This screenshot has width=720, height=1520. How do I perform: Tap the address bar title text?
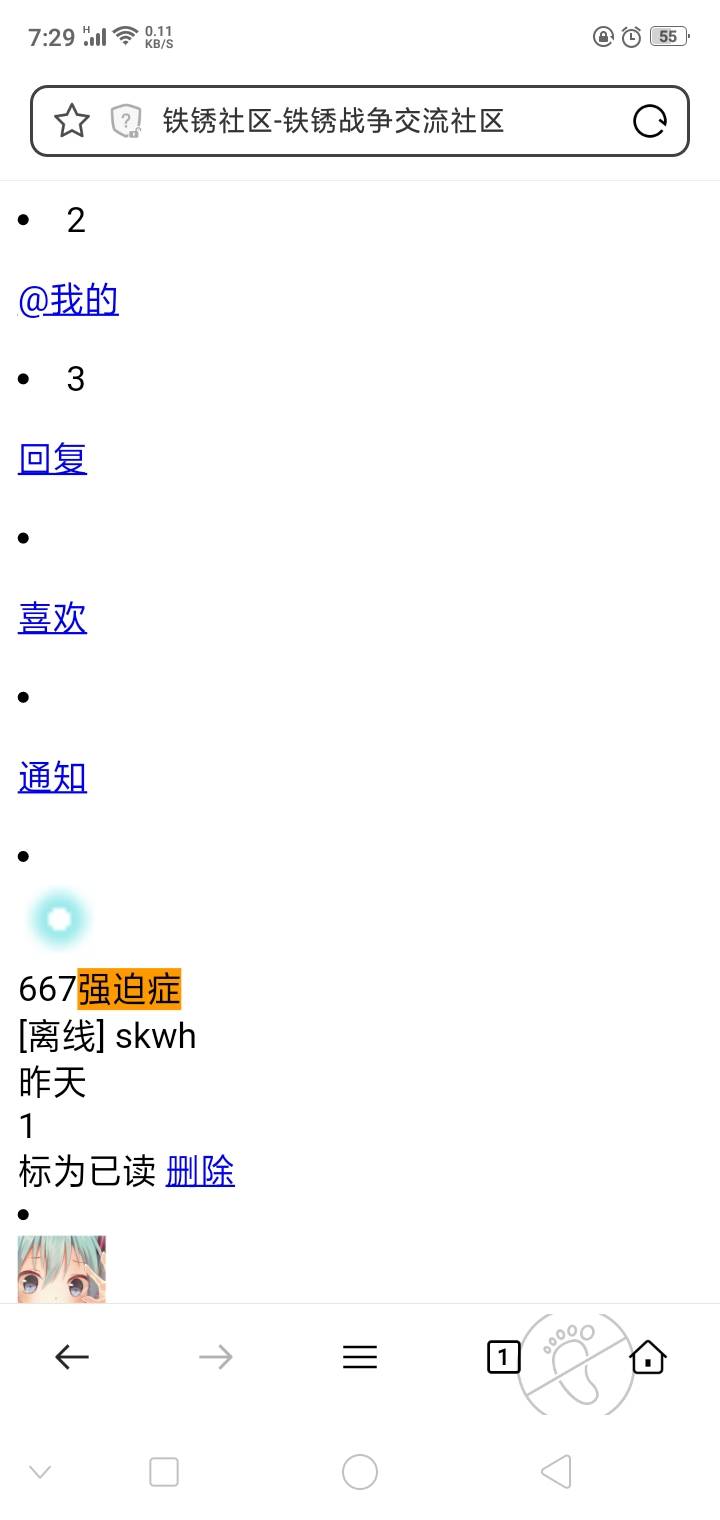[x=333, y=122]
